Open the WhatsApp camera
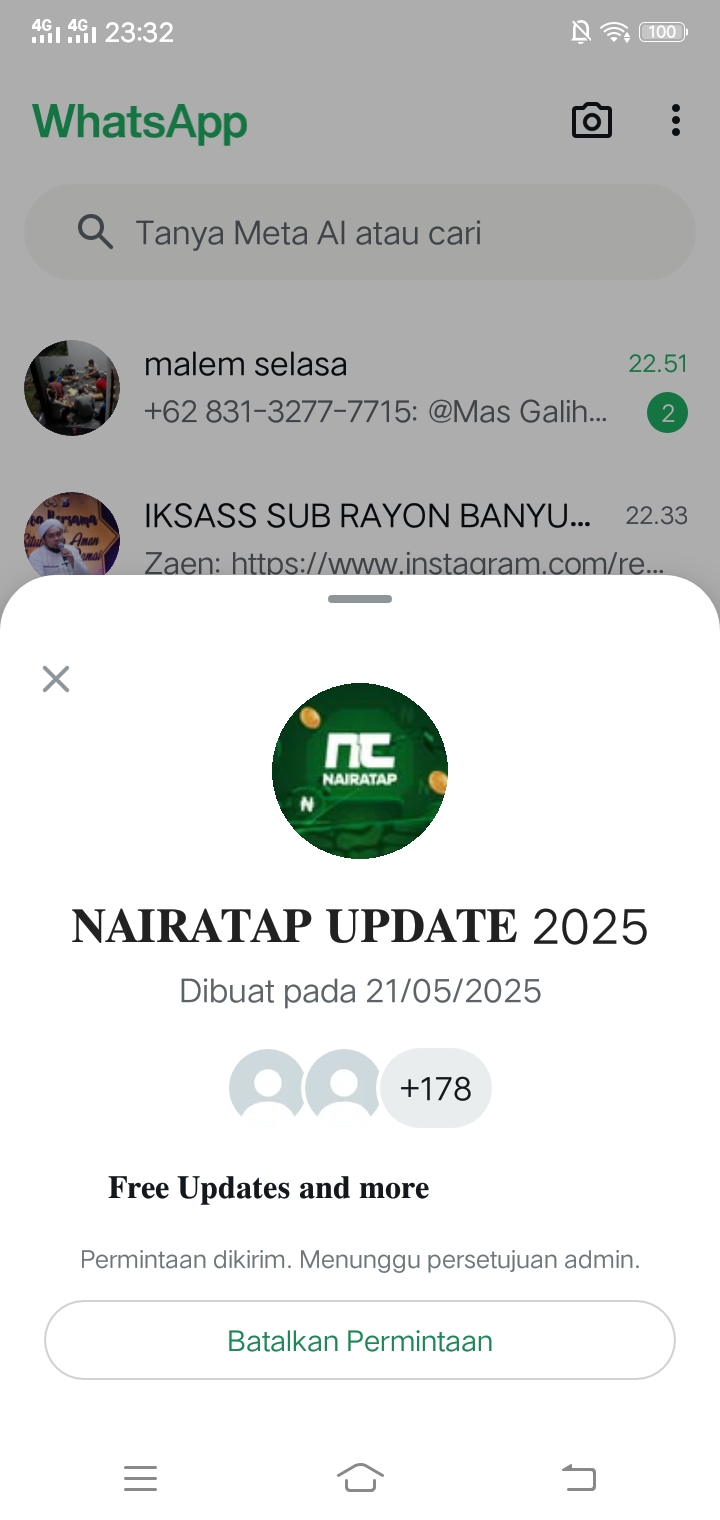The image size is (720, 1520). click(x=591, y=121)
